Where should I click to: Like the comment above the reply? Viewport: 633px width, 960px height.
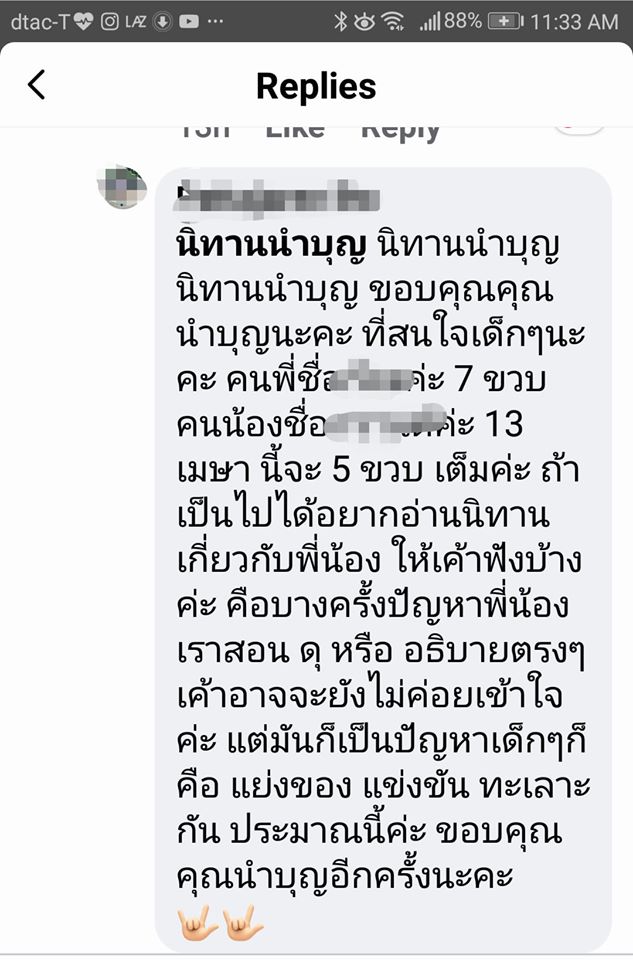tap(296, 132)
